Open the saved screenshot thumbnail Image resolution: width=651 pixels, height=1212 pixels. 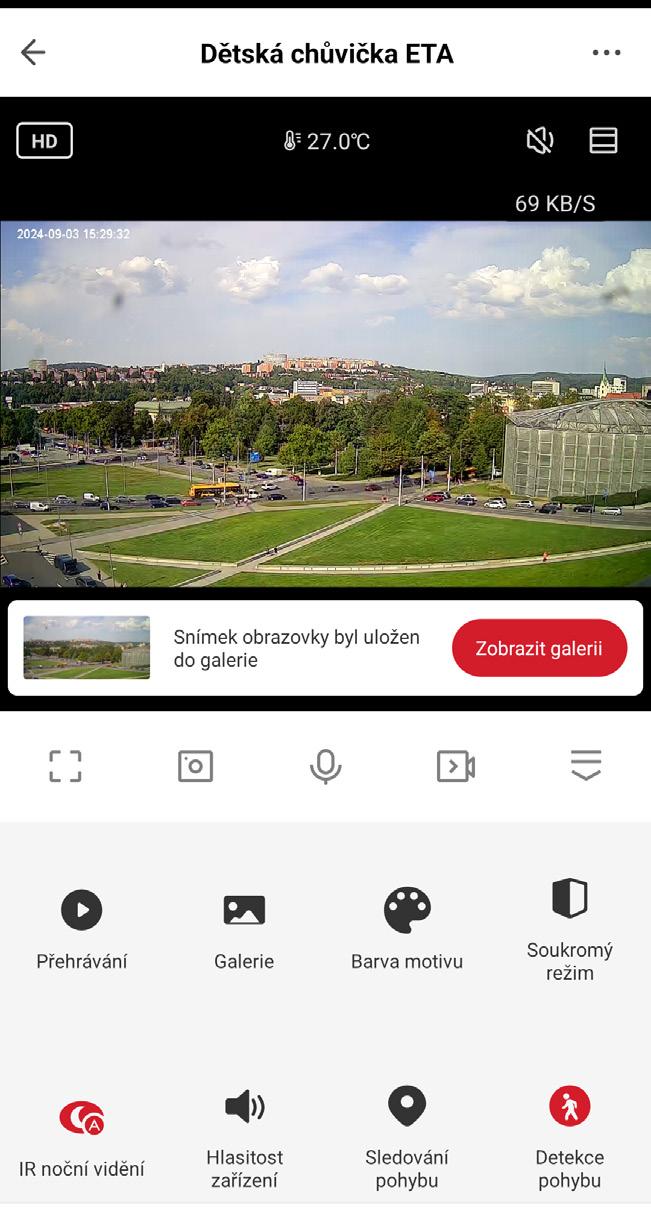click(x=87, y=647)
